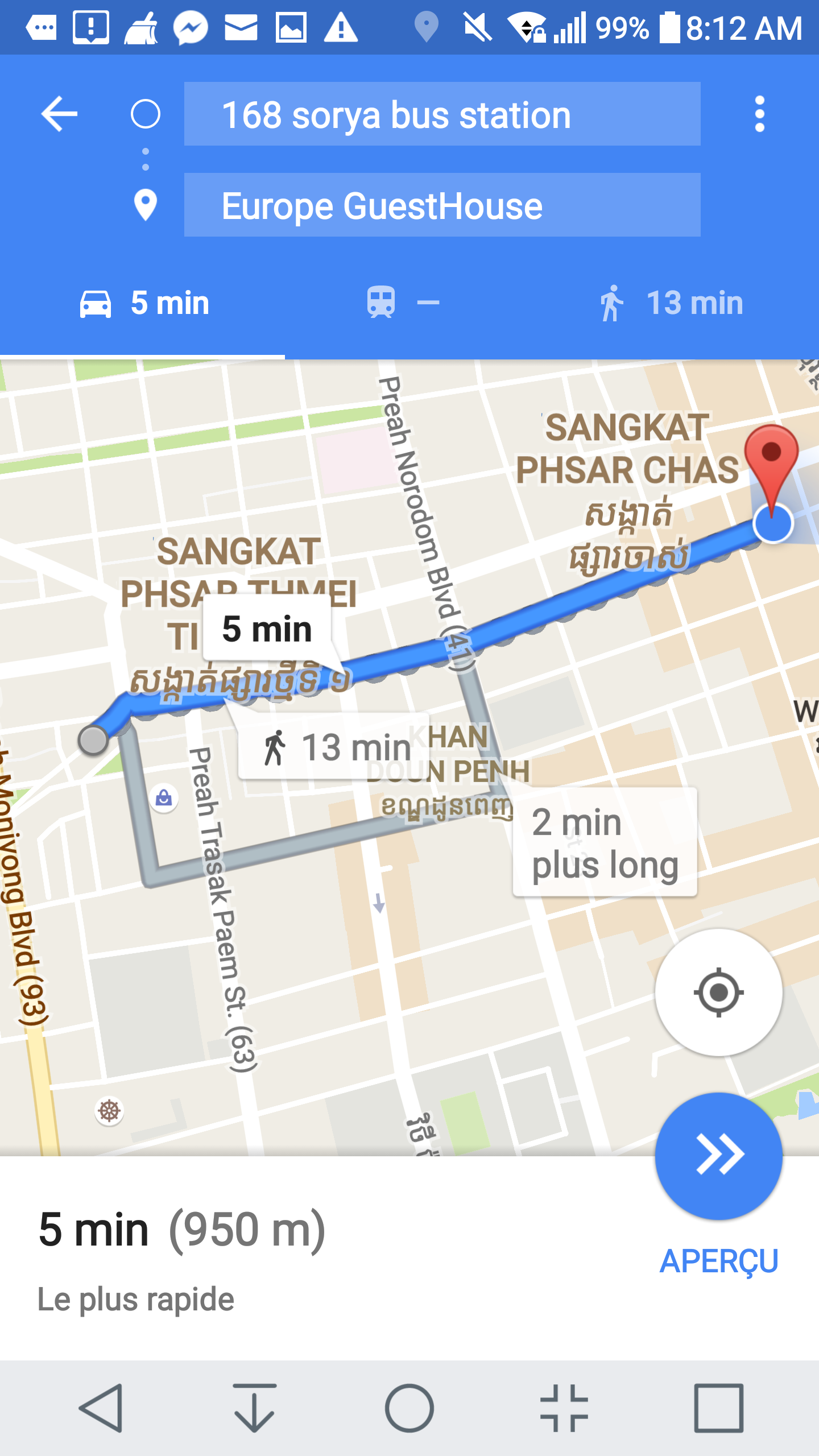
Task: Start the APERÇU route preview
Action: 718,1156
